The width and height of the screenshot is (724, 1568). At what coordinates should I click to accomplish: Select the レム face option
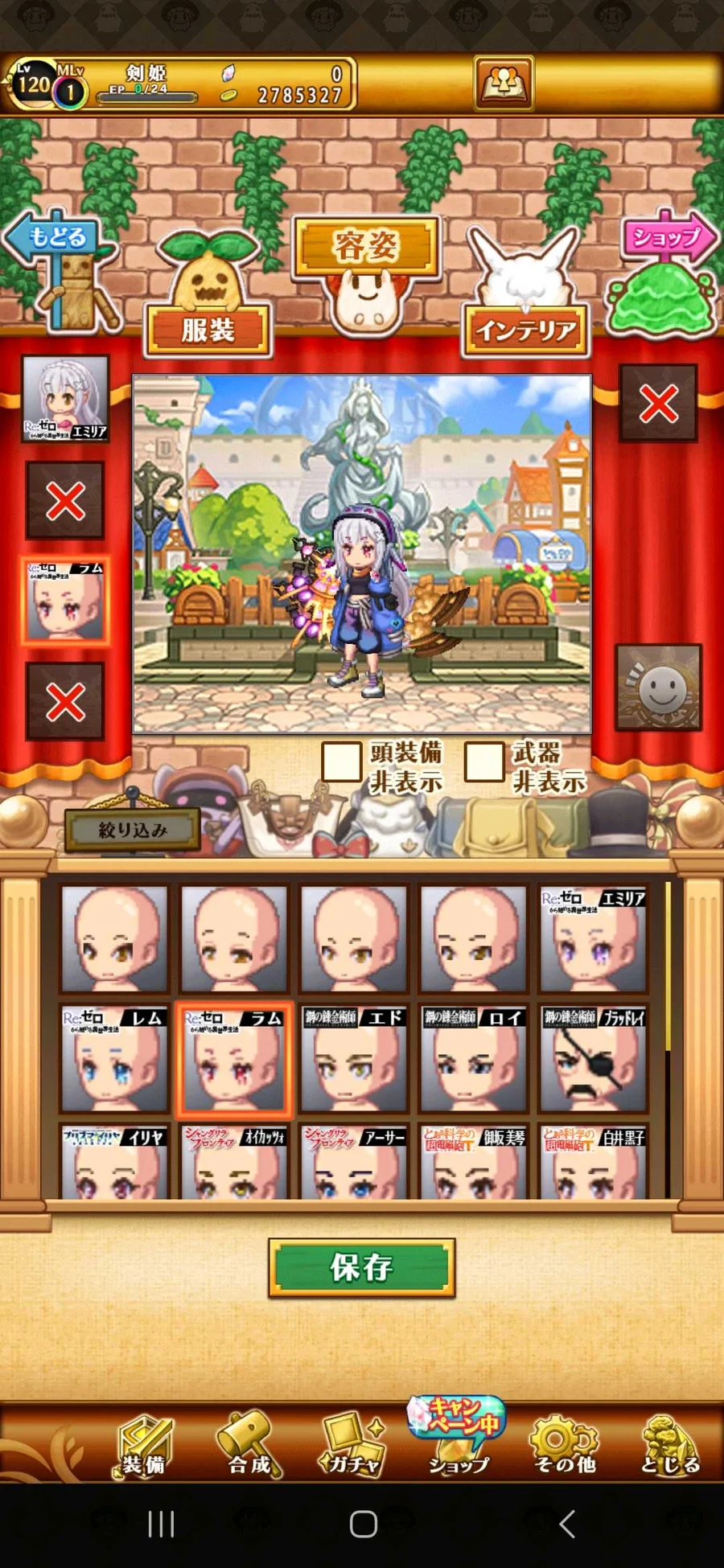(115, 1058)
